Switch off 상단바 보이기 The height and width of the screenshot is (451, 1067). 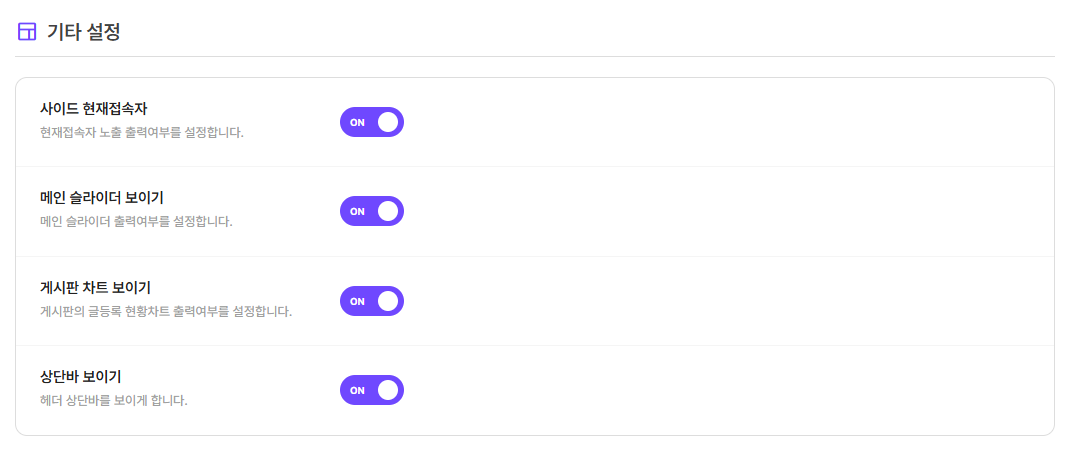coord(371,390)
